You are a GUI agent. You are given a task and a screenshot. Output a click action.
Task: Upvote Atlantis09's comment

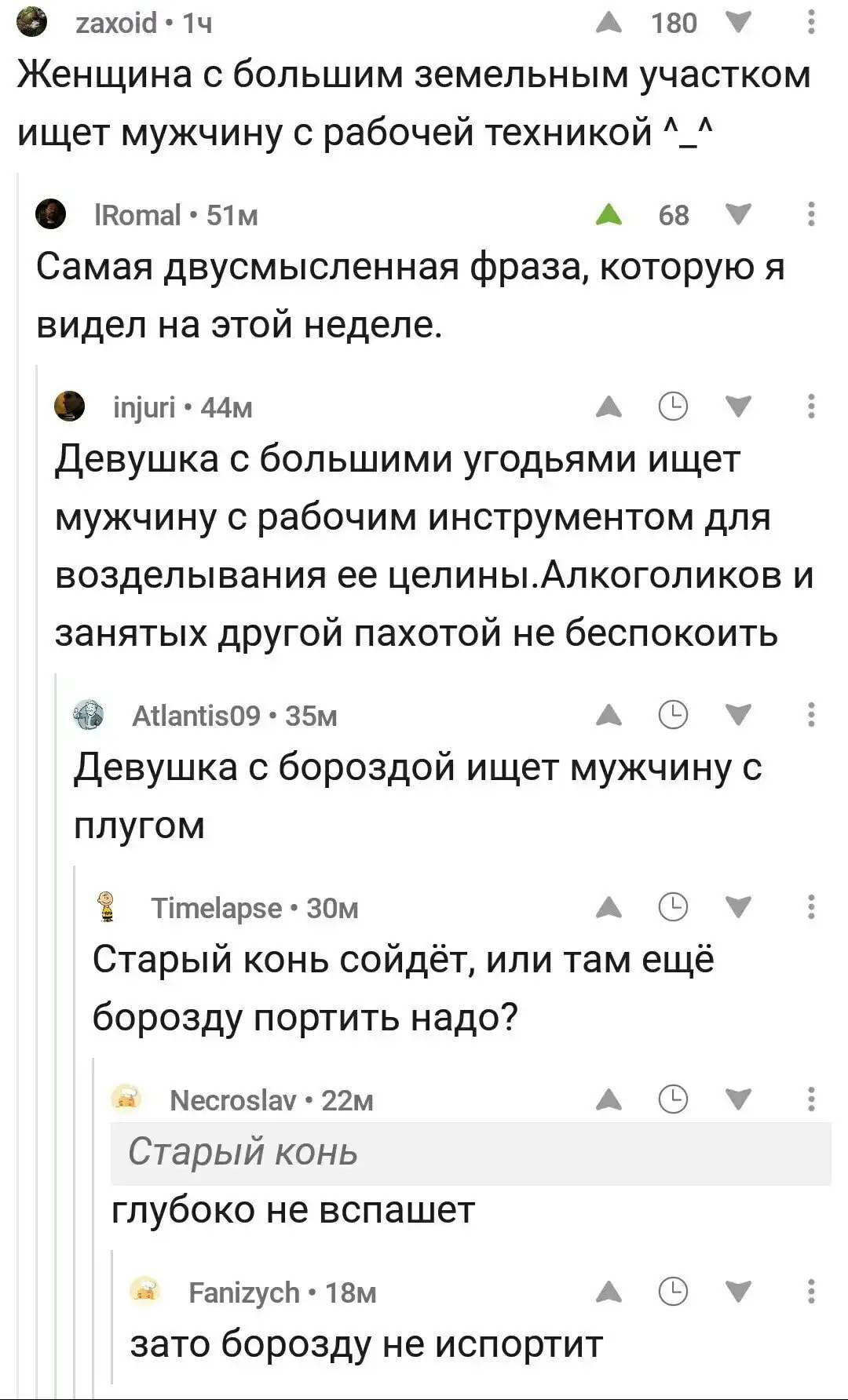[609, 715]
